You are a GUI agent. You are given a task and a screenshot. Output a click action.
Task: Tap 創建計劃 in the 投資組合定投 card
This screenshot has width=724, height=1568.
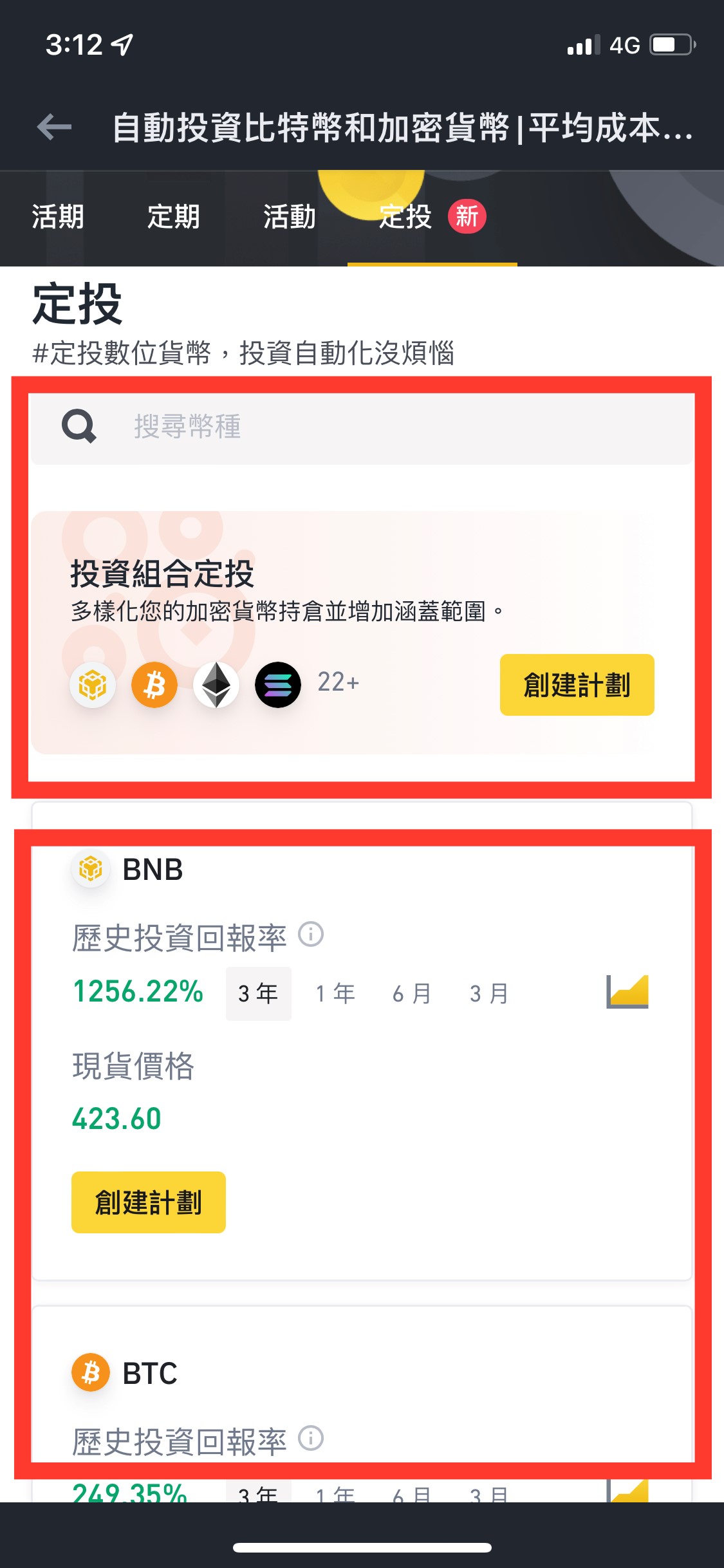[577, 685]
